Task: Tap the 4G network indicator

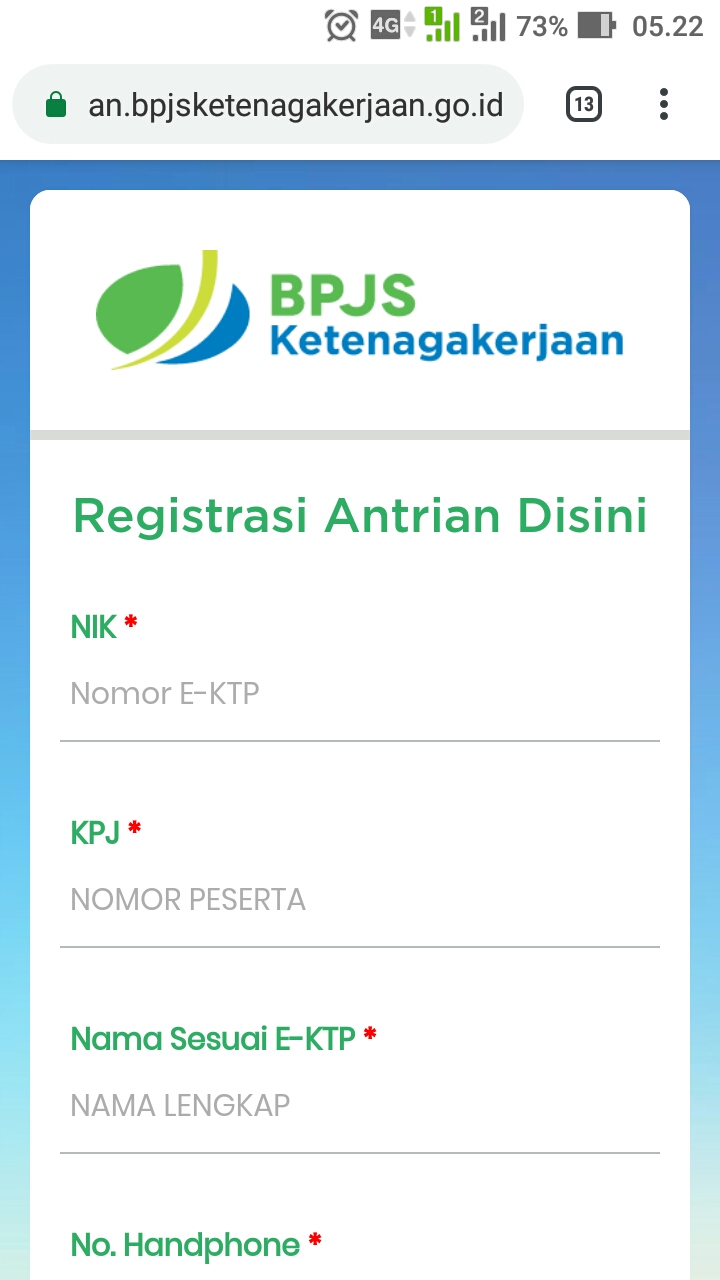Action: coord(386,25)
